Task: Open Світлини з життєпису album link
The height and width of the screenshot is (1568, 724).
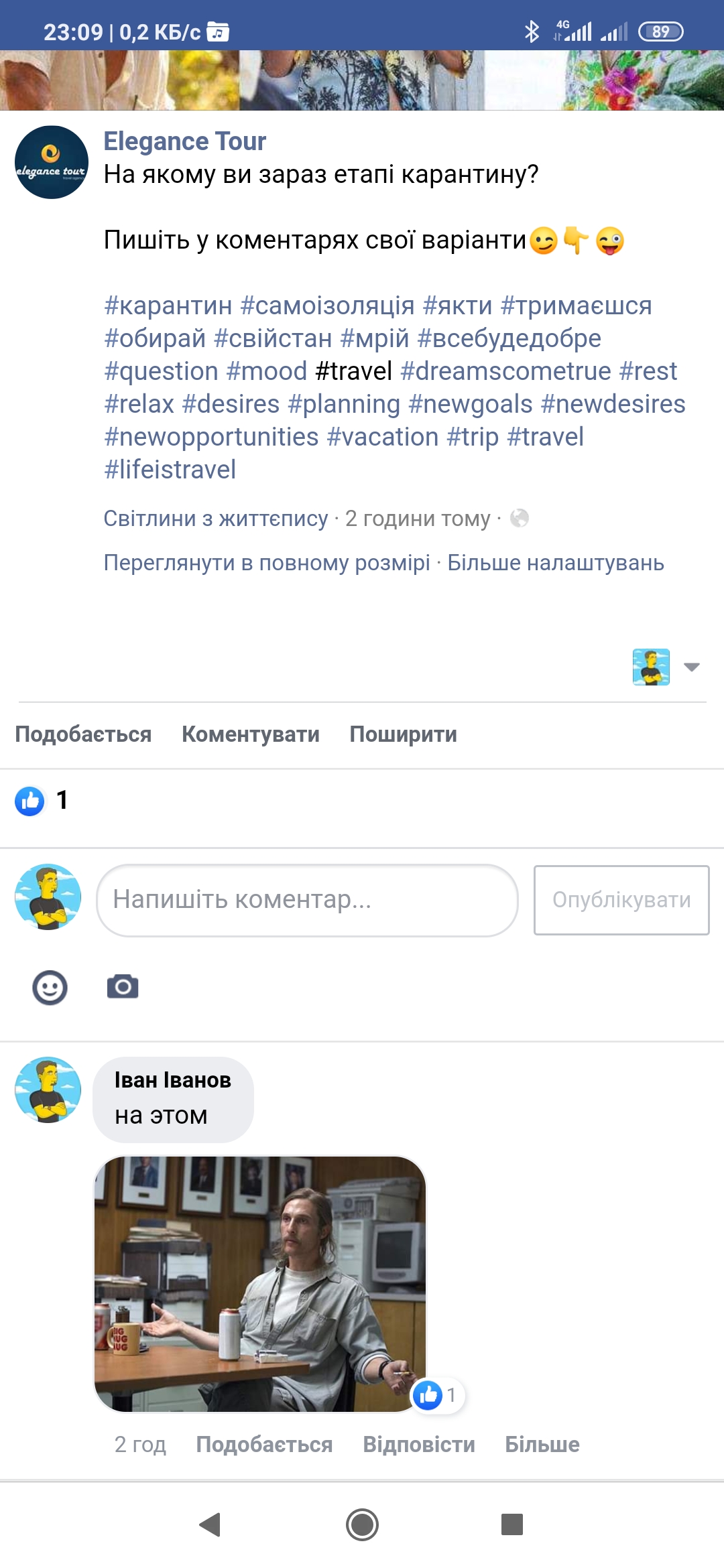Action: tap(215, 519)
